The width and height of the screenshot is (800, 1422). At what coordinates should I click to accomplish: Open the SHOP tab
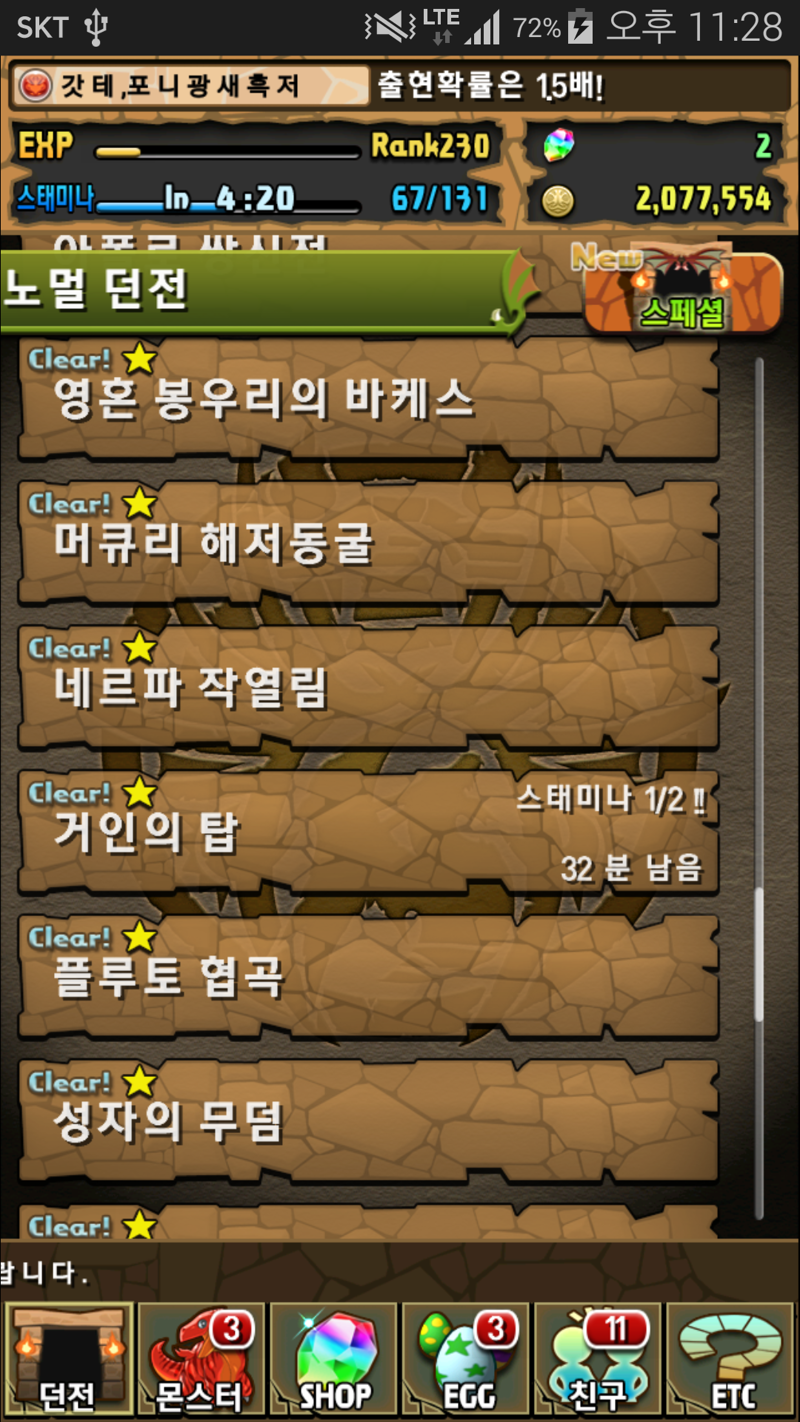coord(335,1357)
